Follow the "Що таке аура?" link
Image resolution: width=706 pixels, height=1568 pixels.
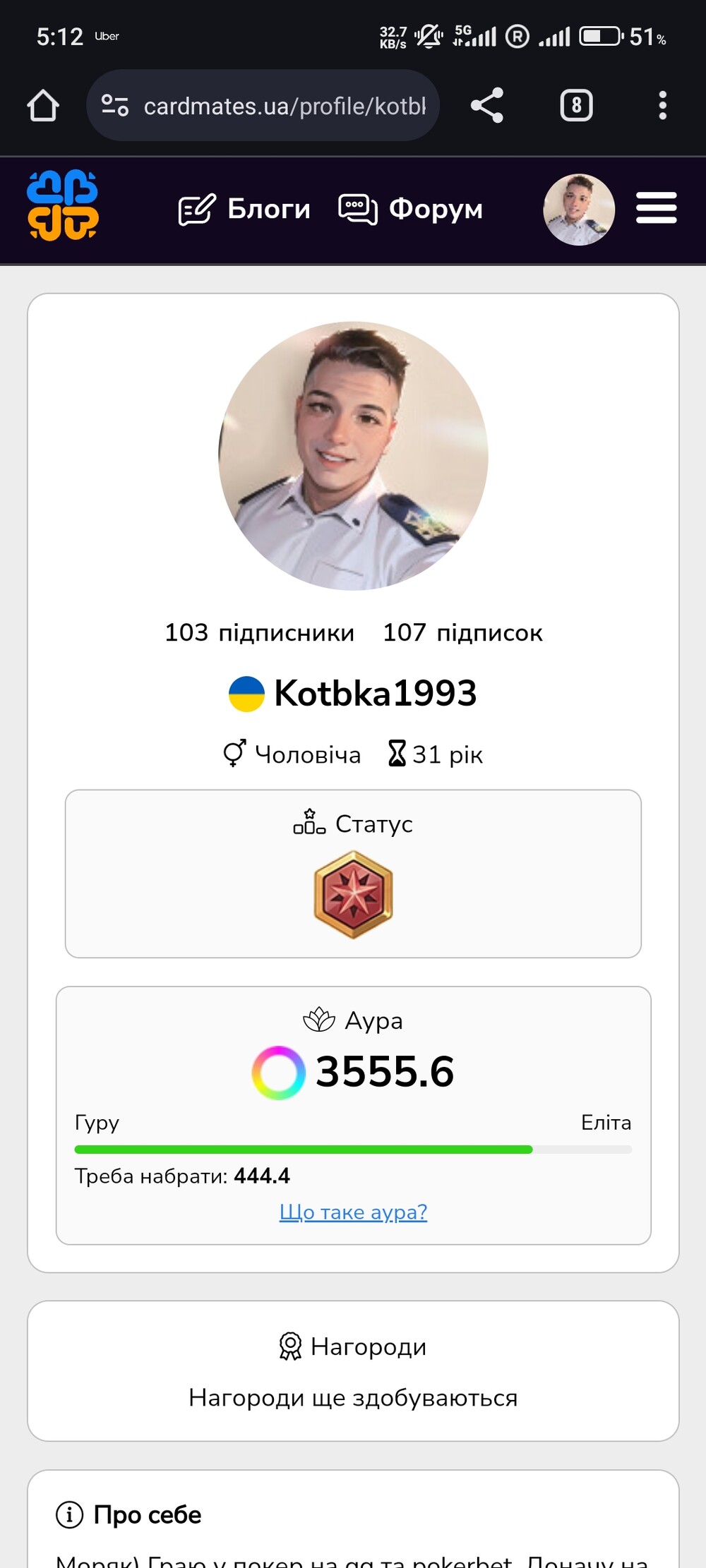pos(353,1212)
